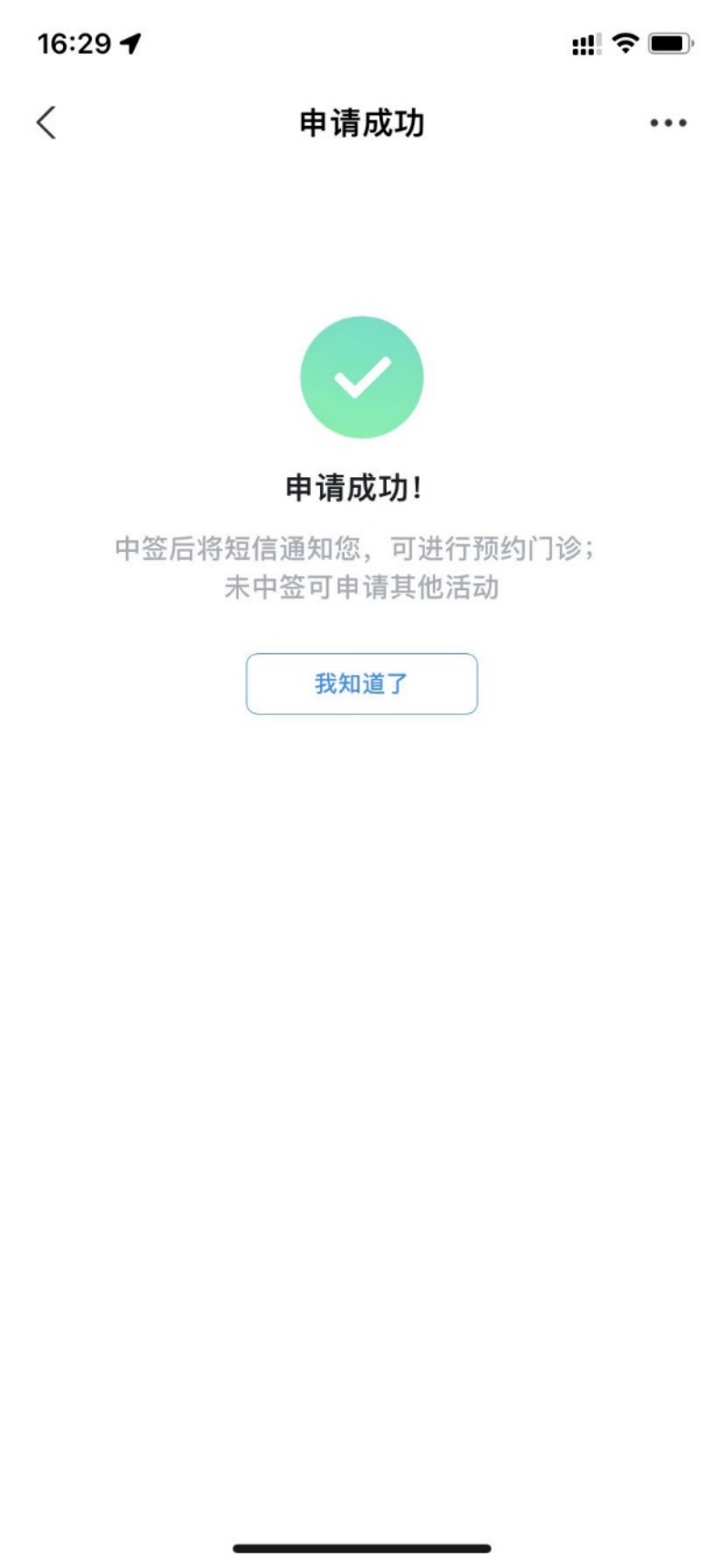Tap the 我知道了 button

click(x=361, y=683)
